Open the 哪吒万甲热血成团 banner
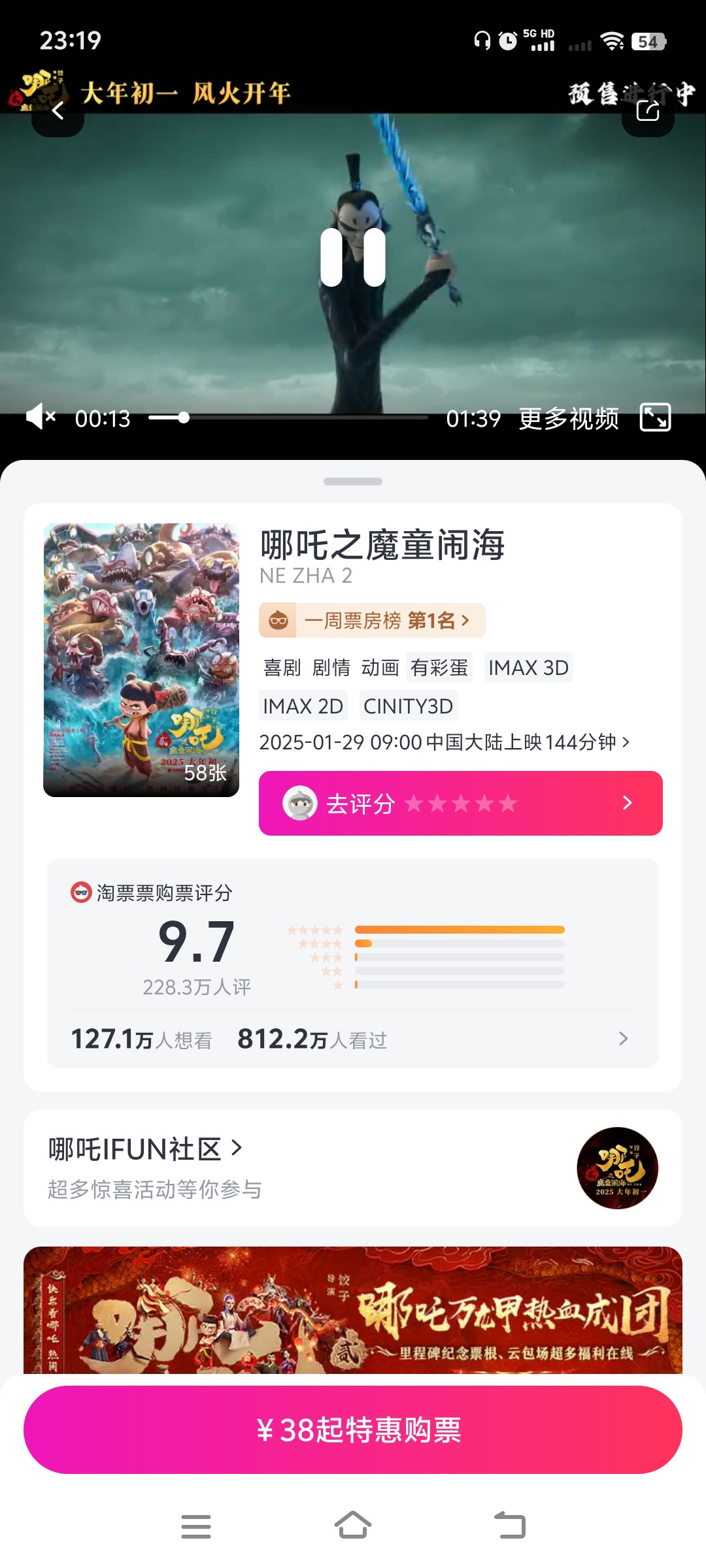The width and height of the screenshot is (706, 1568). pos(353,1310)
